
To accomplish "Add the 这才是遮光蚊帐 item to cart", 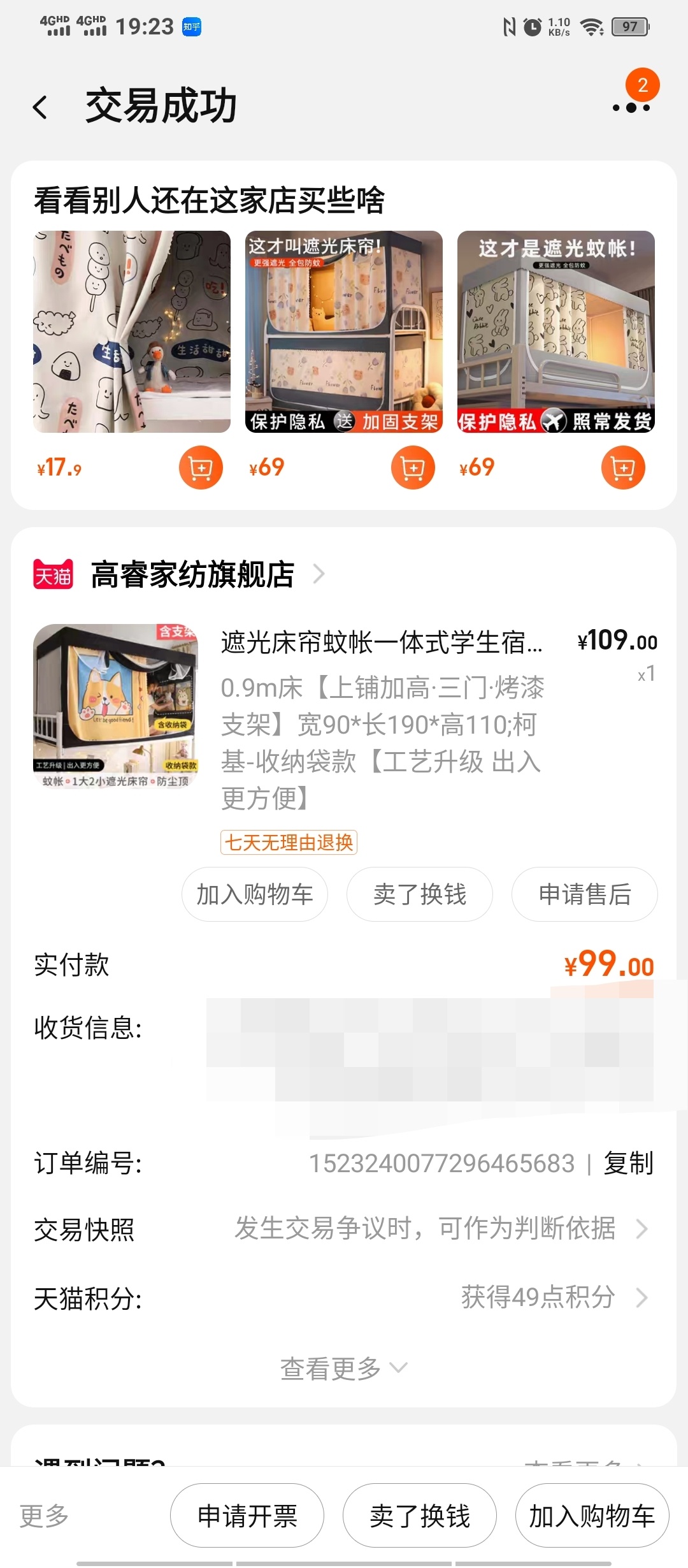I will coord(623,467).
